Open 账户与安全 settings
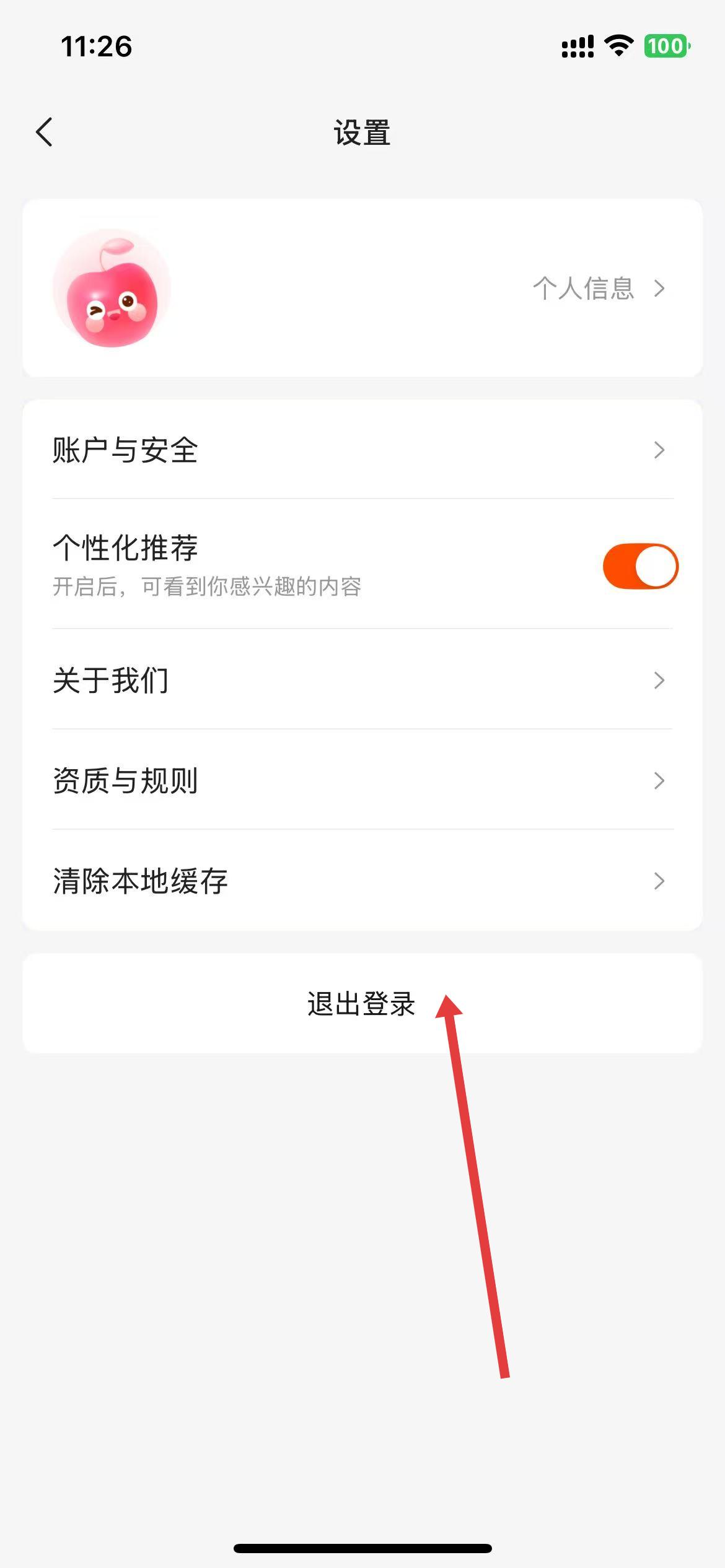Viewport: 725px width, 1568px height. [x=362, y=450]
